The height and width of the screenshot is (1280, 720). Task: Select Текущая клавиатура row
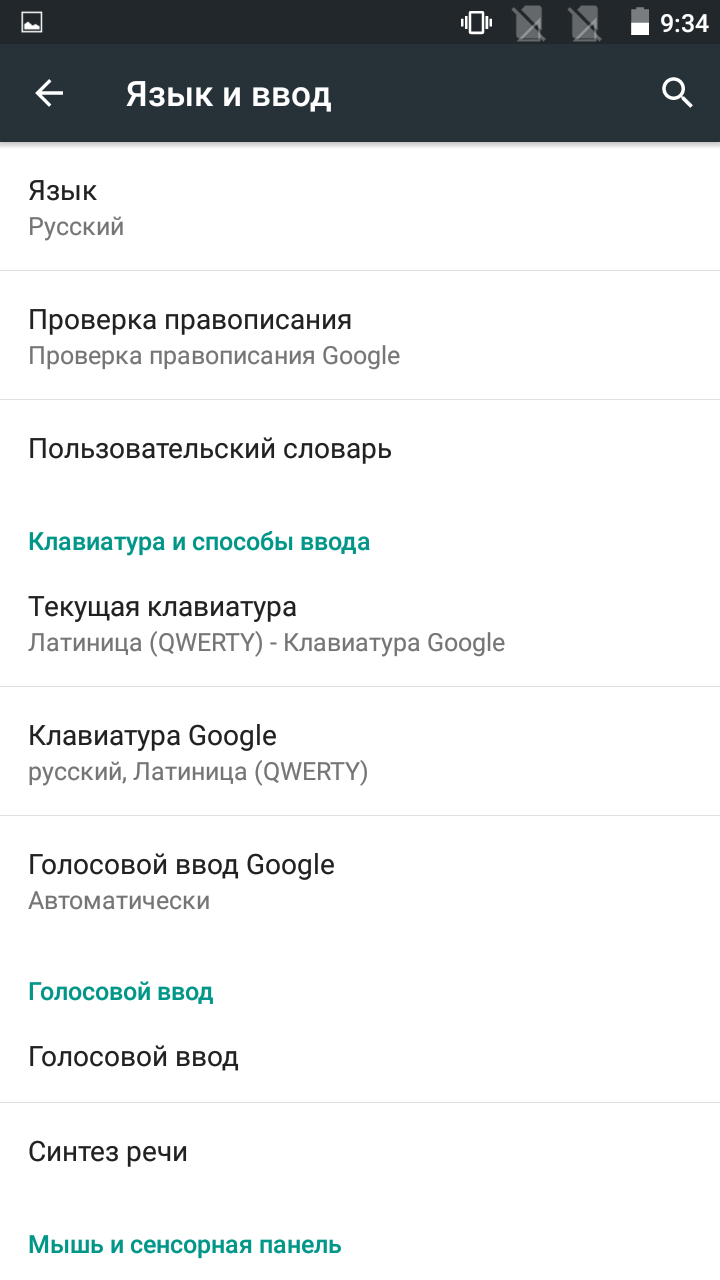360,623
